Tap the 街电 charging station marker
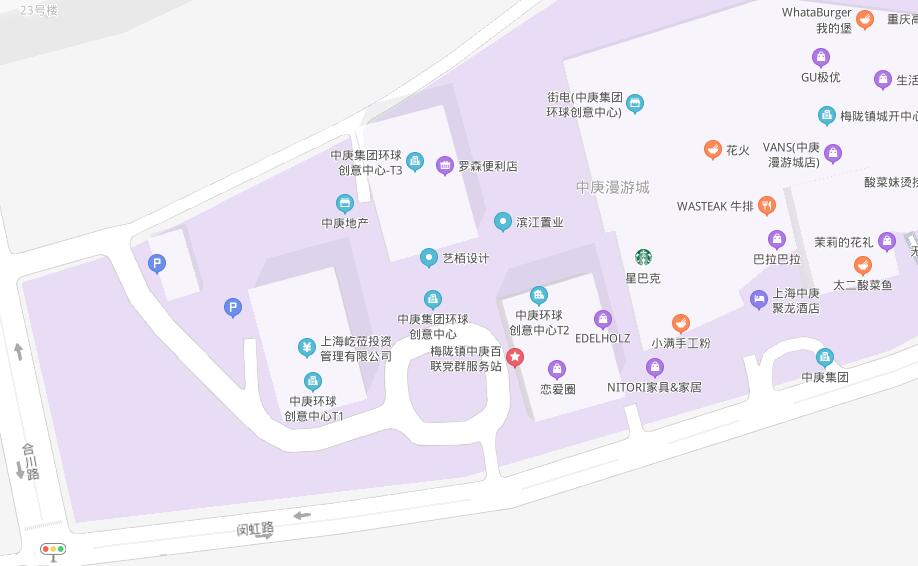 [634, 103]
